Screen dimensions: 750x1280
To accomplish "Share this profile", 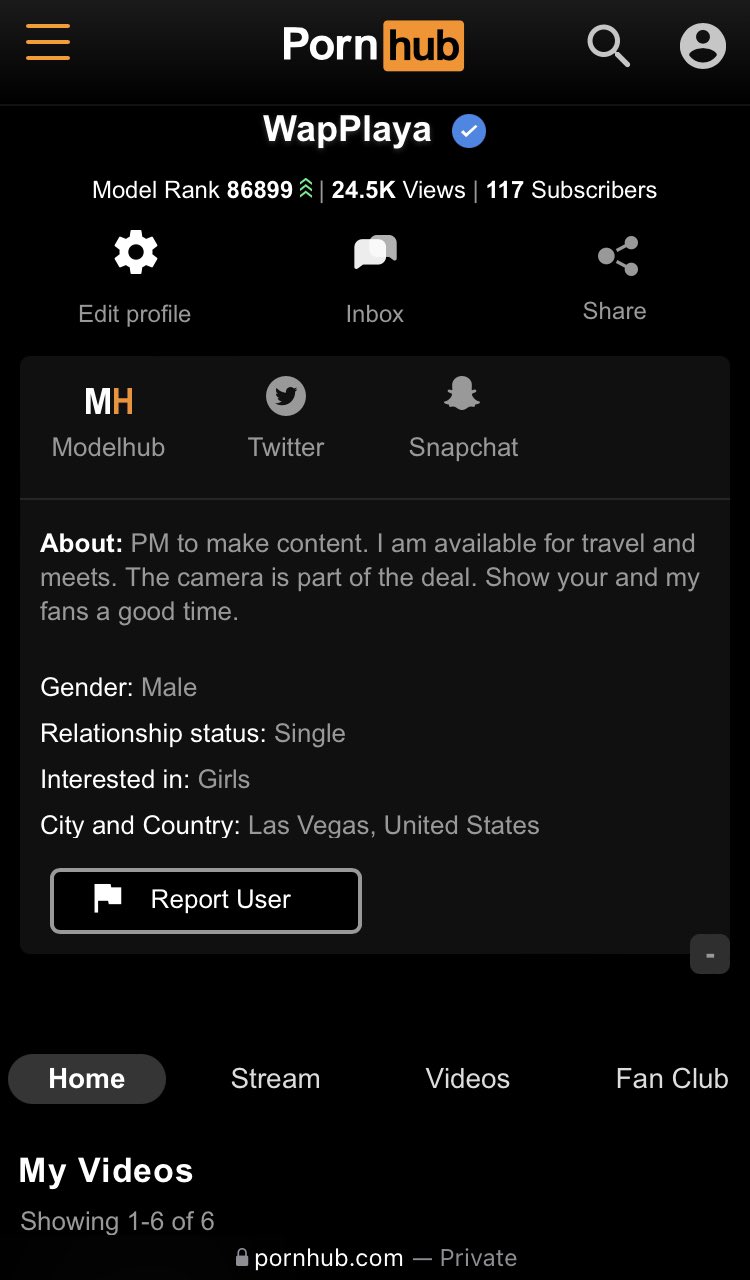I will (615, 278).
